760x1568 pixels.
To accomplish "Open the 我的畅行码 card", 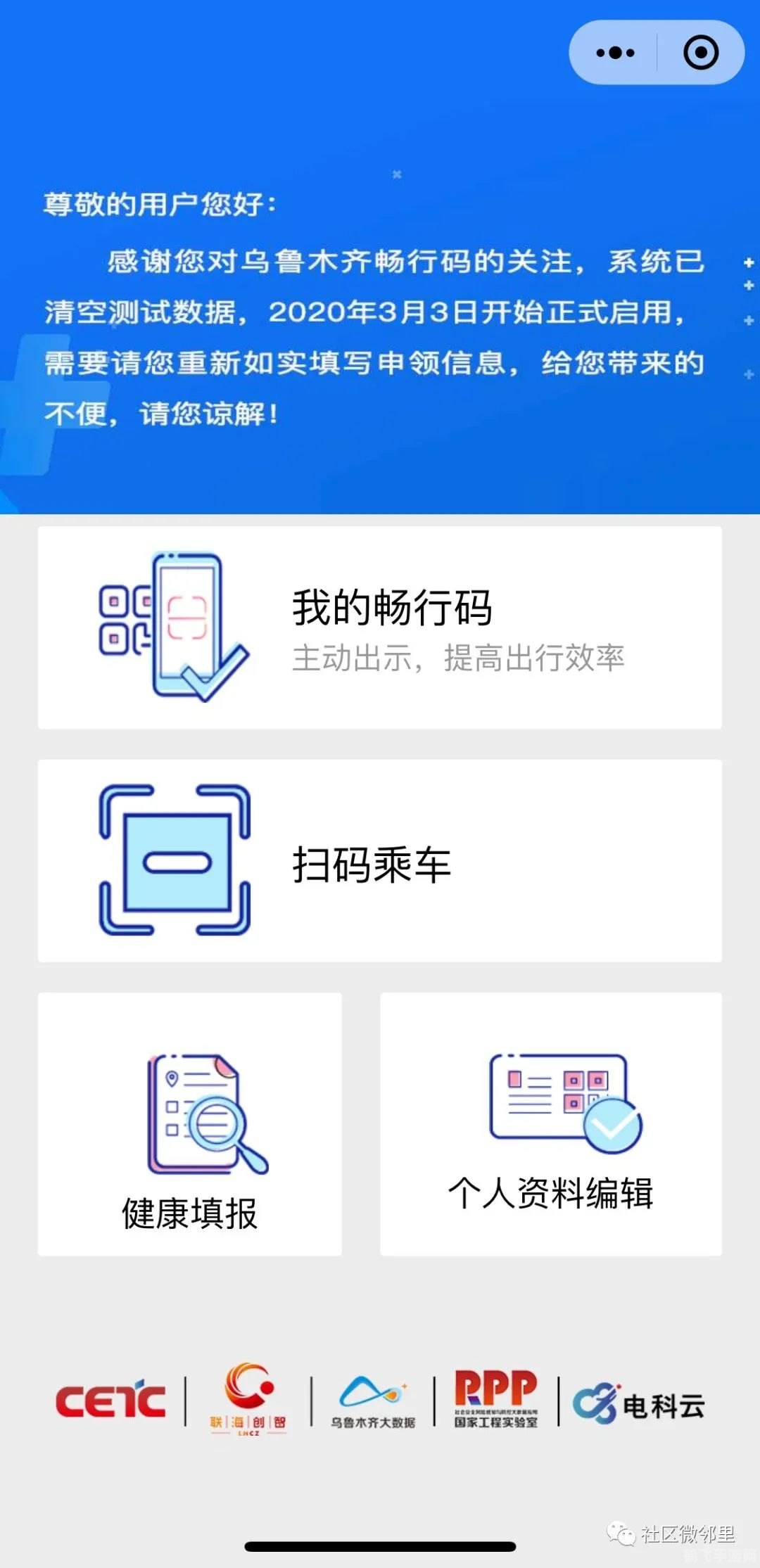I will coord(380,626).
